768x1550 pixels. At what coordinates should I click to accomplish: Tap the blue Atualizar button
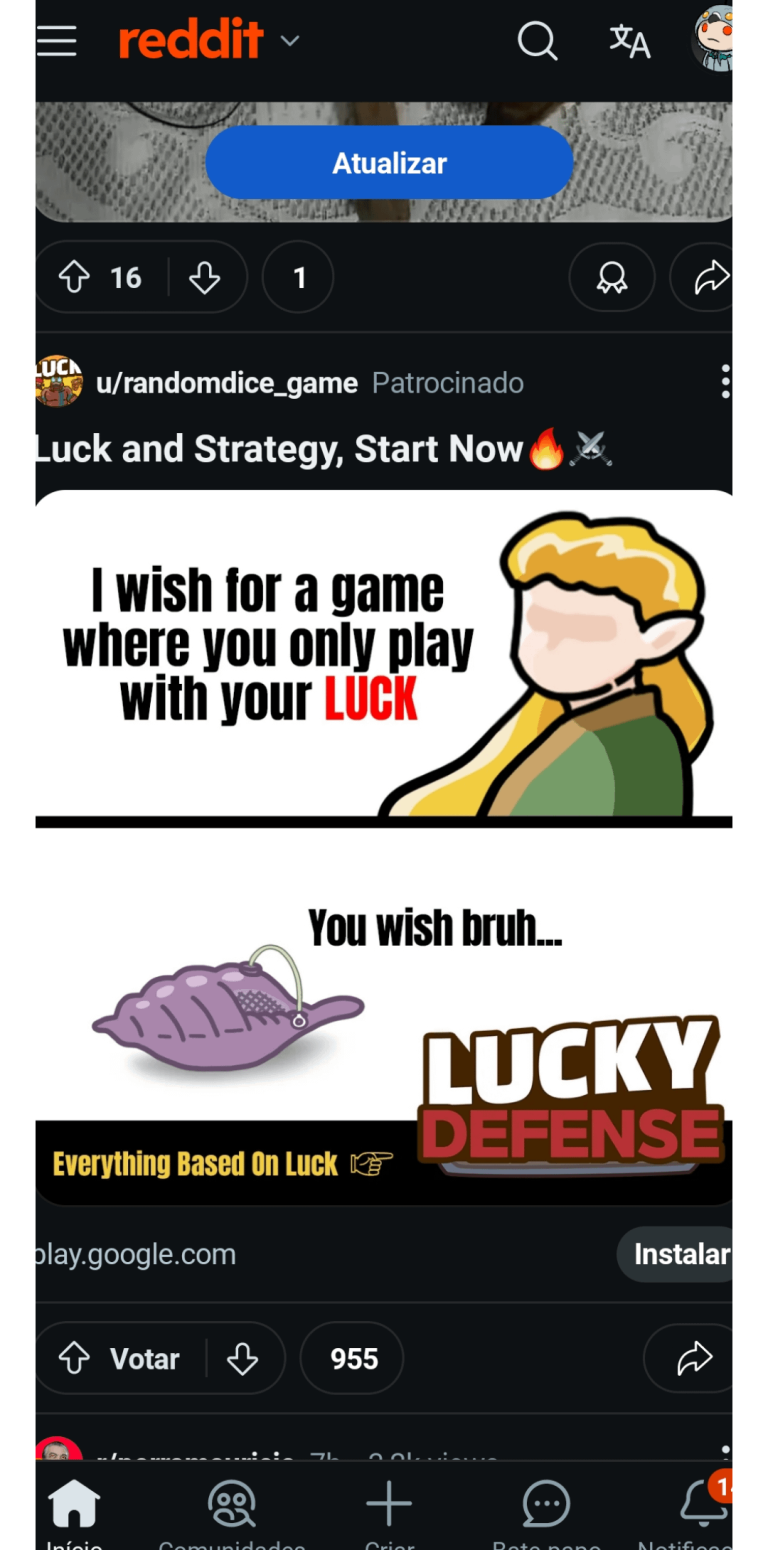(389, 163)
